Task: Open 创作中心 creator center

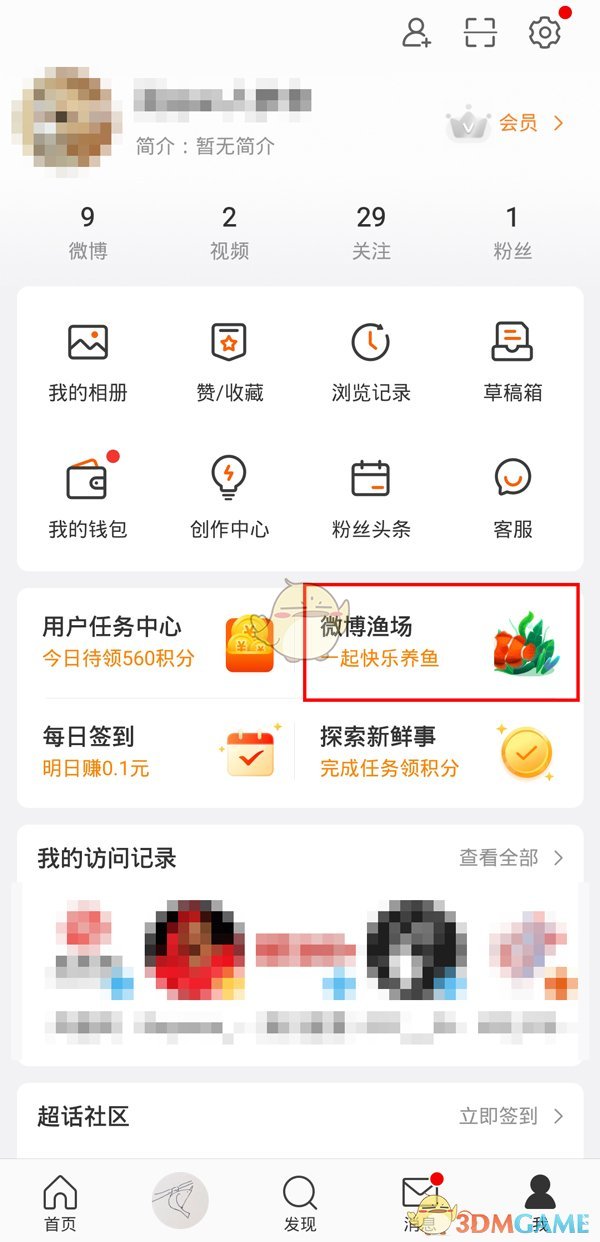Action: (229, 497)
